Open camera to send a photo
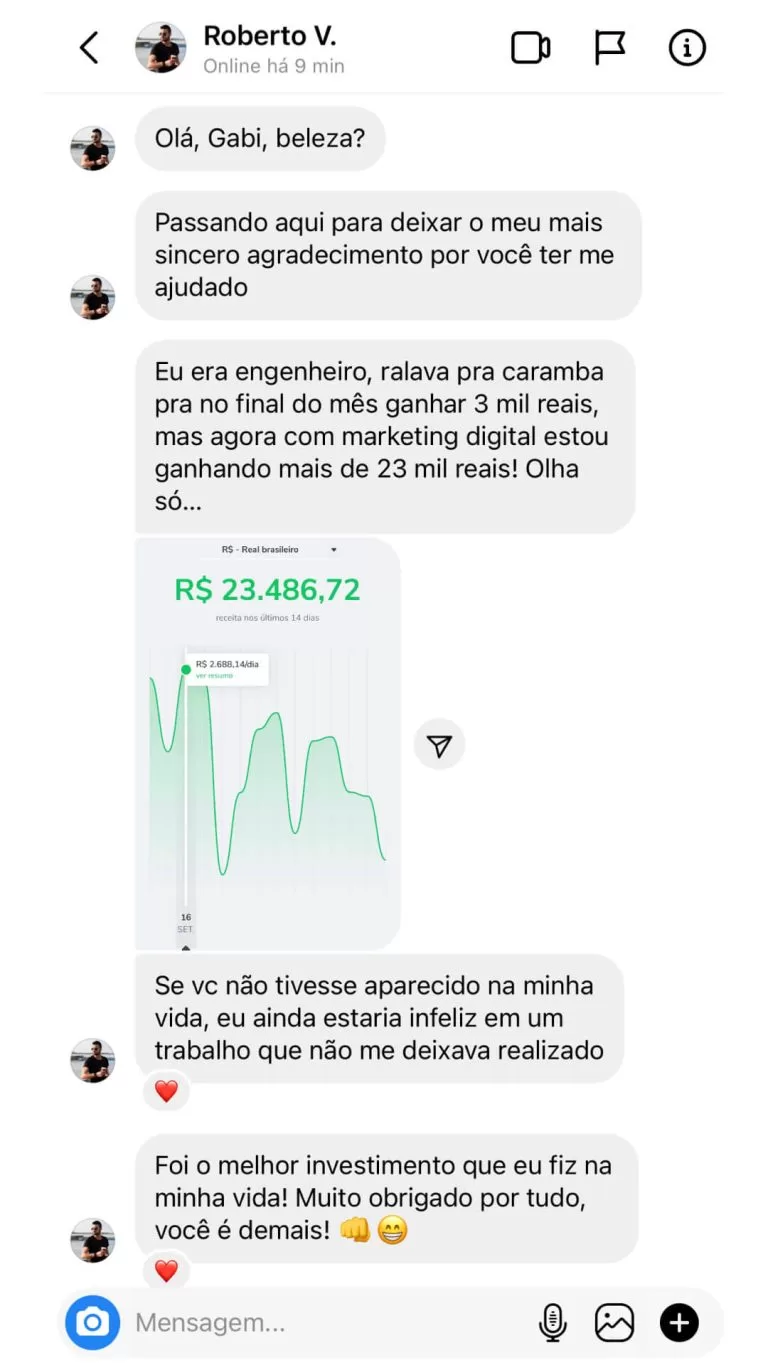768x1365 pixels. pos(92,1322)
